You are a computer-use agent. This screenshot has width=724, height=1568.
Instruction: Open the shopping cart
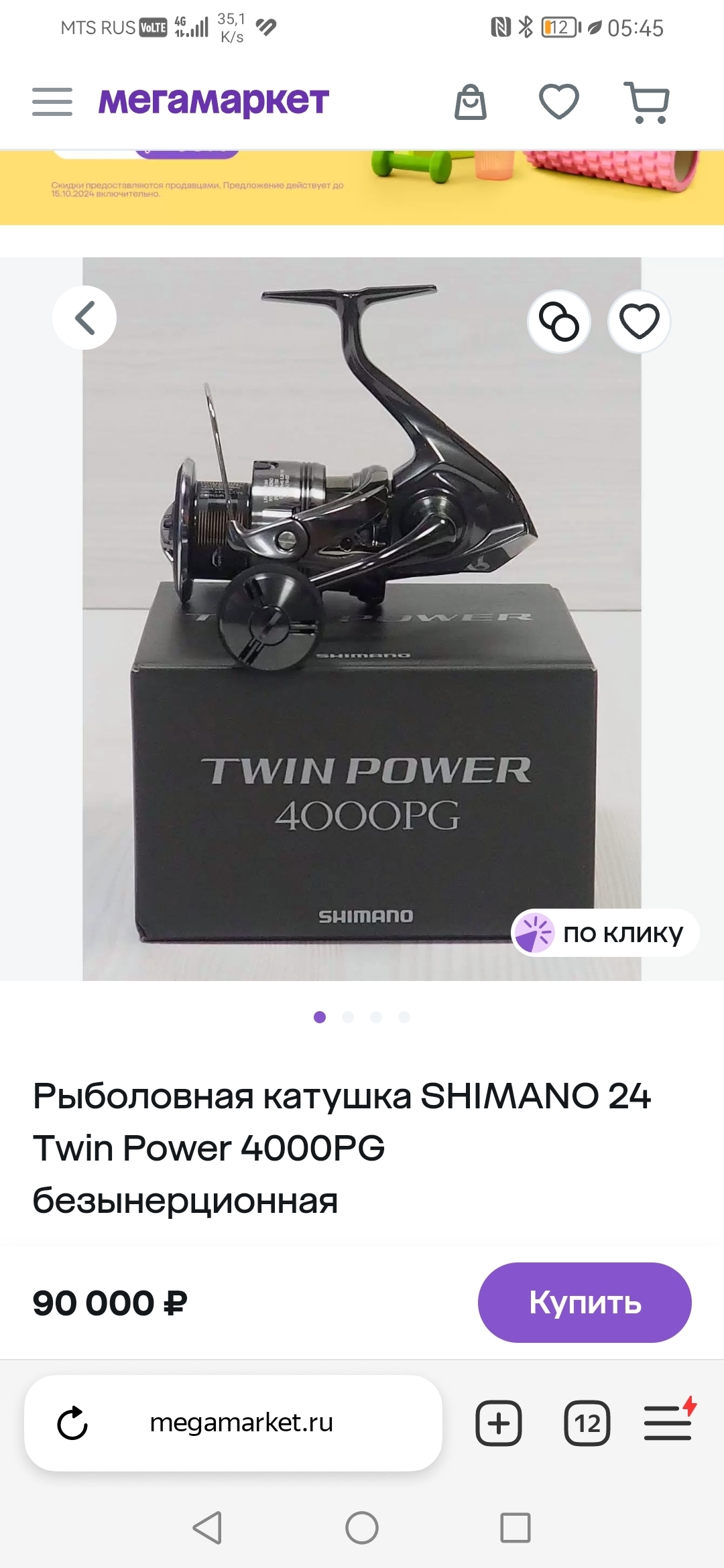point(647,103)
